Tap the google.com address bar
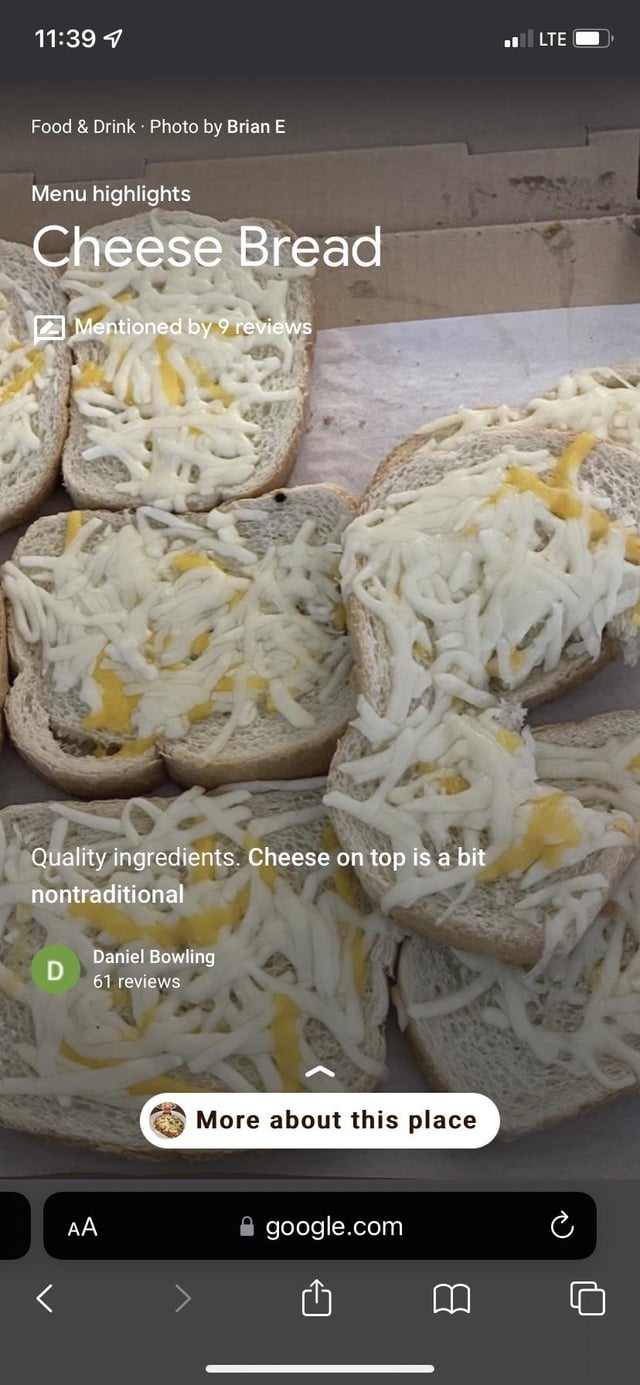The height and width of the screenshot is (1385, 640). [322, 1226]
